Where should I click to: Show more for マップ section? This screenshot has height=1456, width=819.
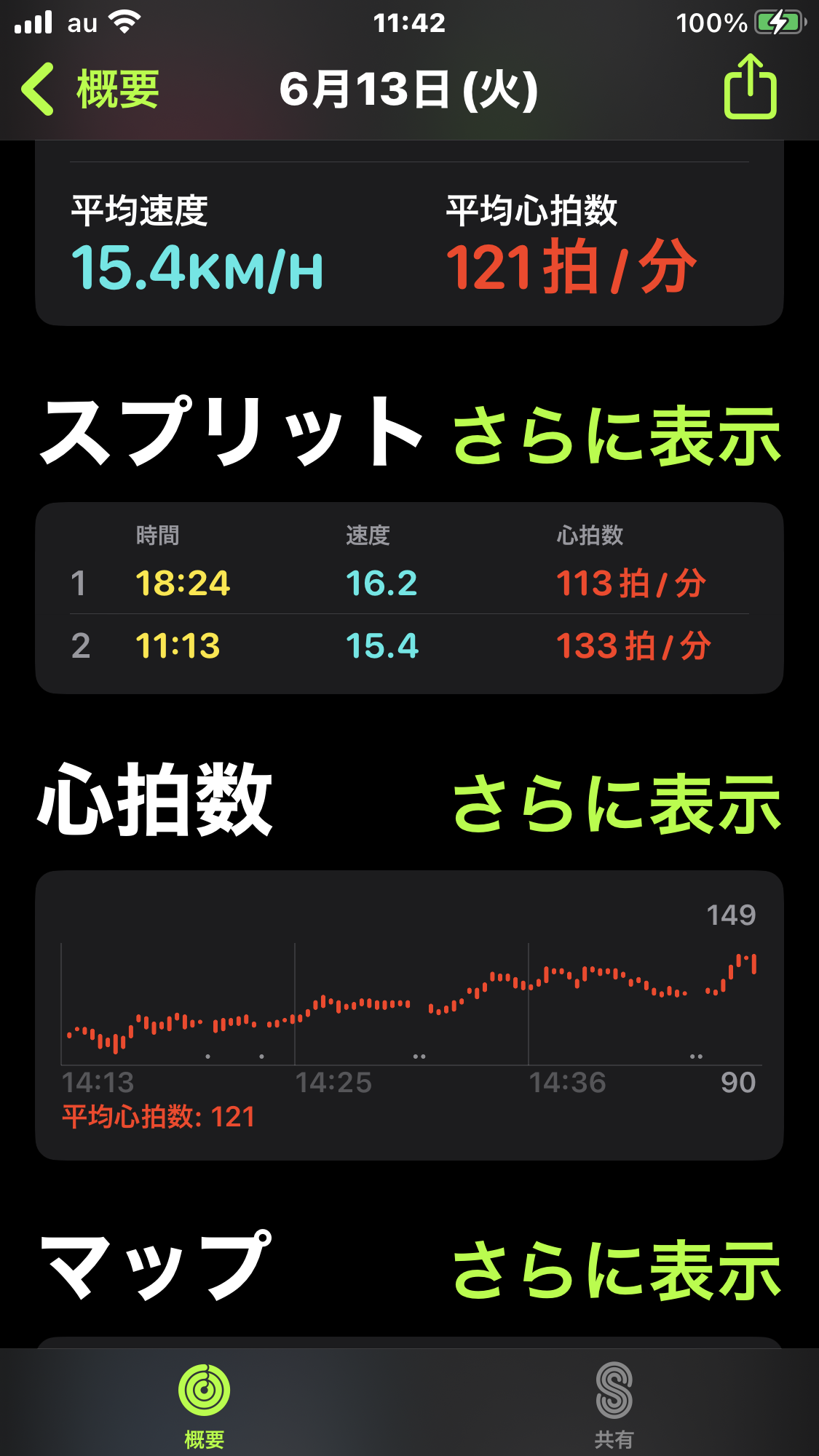tap(617, 1270)
